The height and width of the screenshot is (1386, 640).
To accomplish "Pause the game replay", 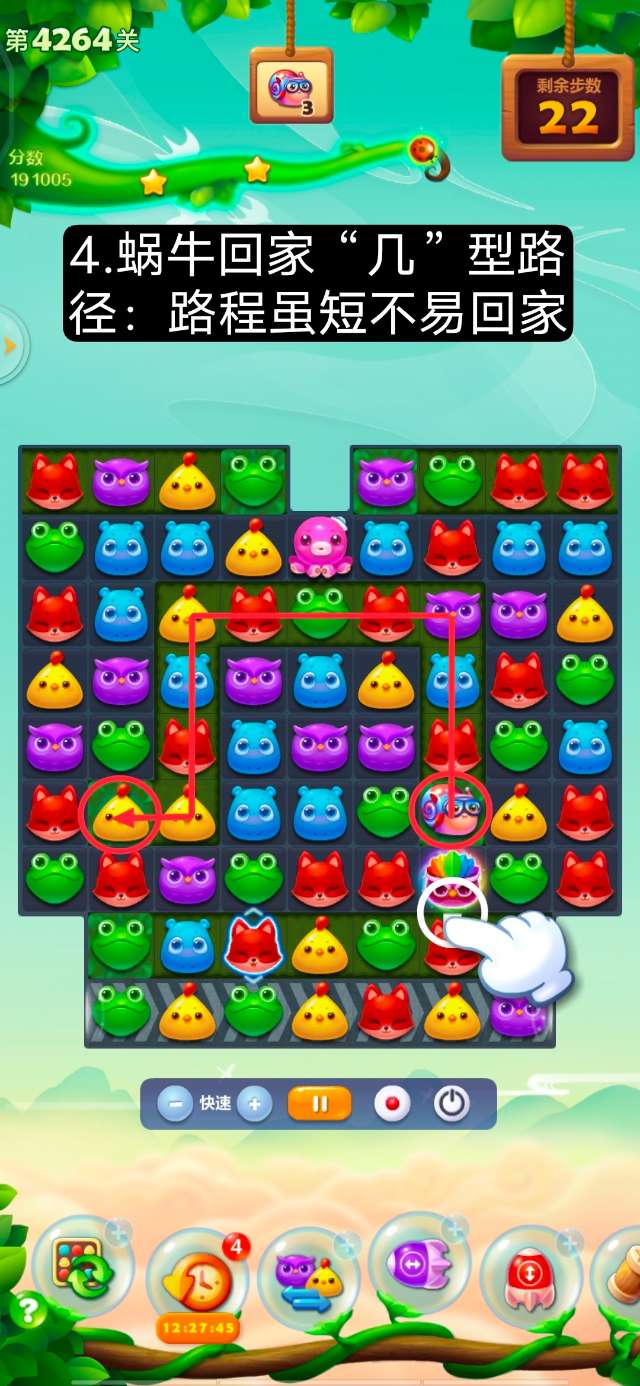I will [x=320, y=1104].
